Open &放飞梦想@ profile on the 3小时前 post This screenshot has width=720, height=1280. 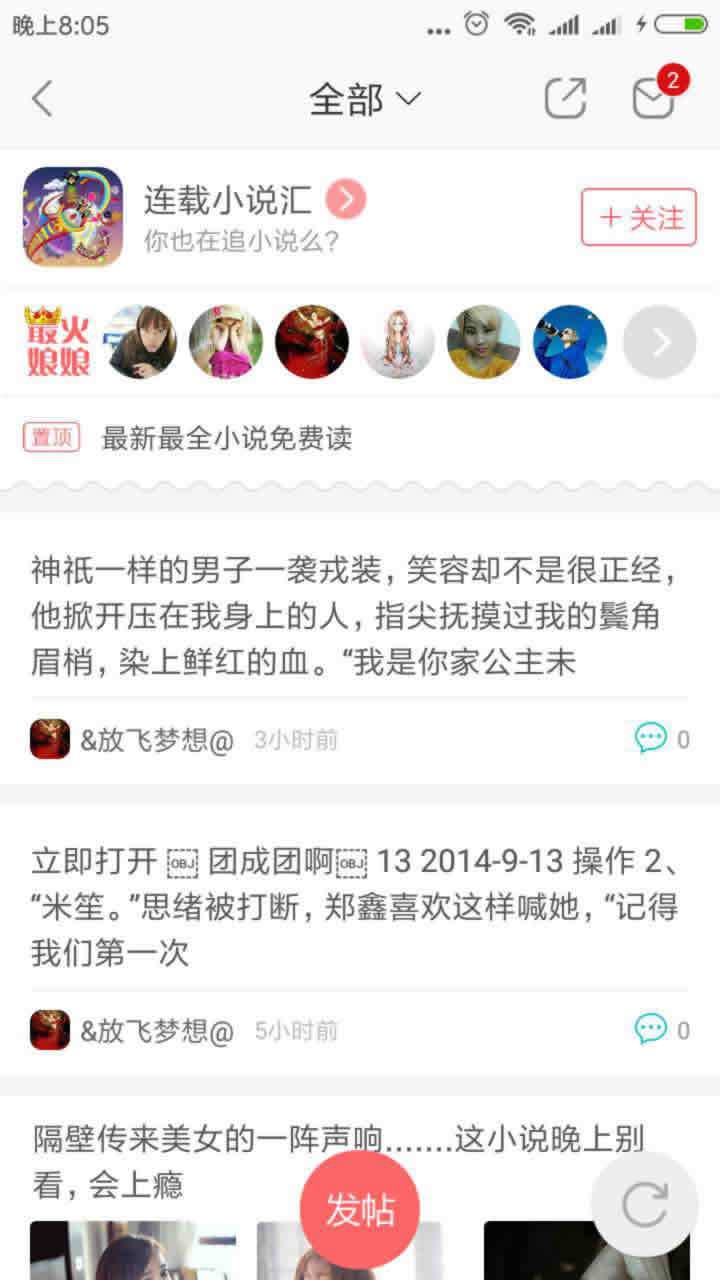pos(156,740)
